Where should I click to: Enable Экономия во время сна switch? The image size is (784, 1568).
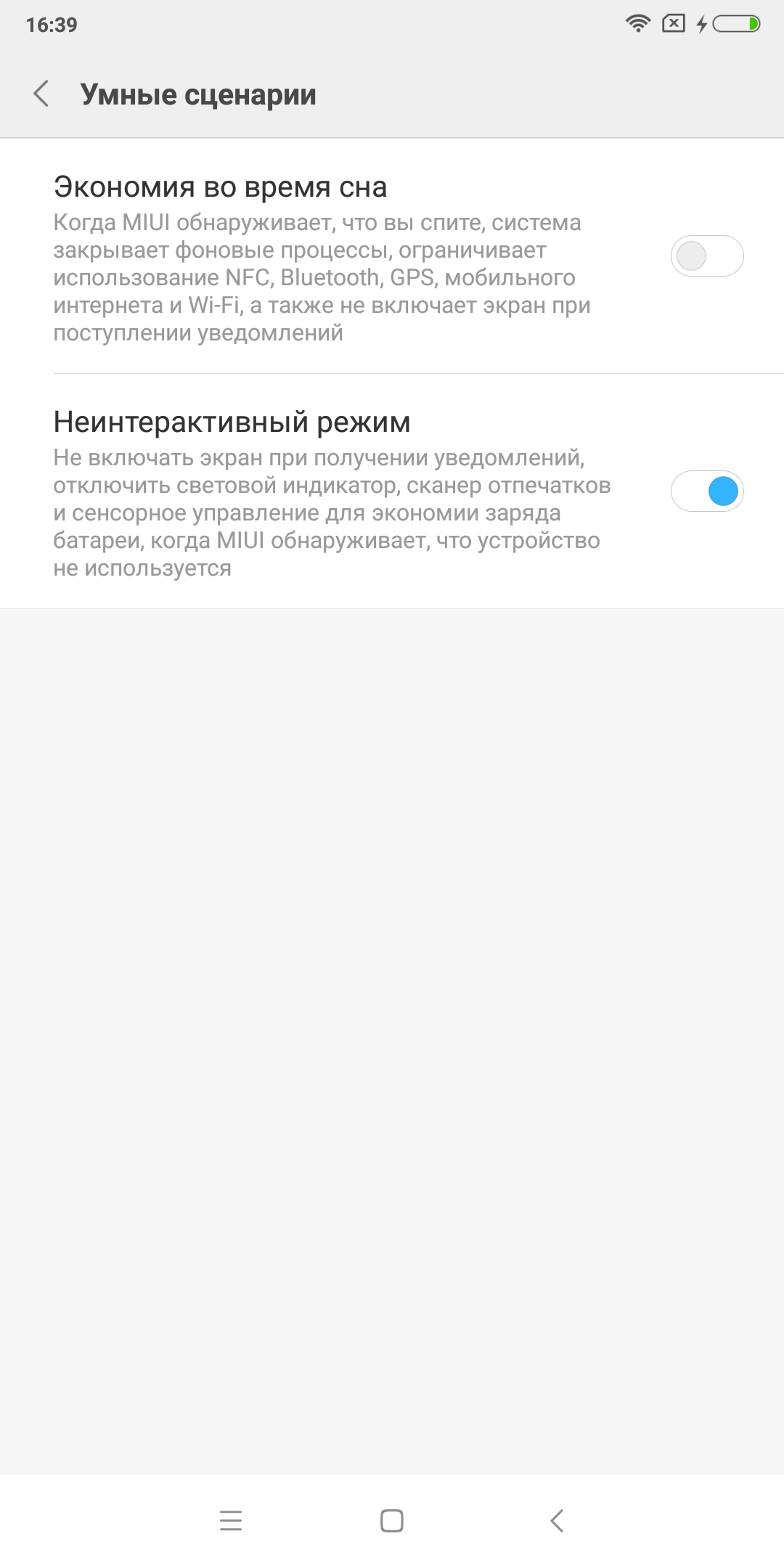tap(707, 256)
